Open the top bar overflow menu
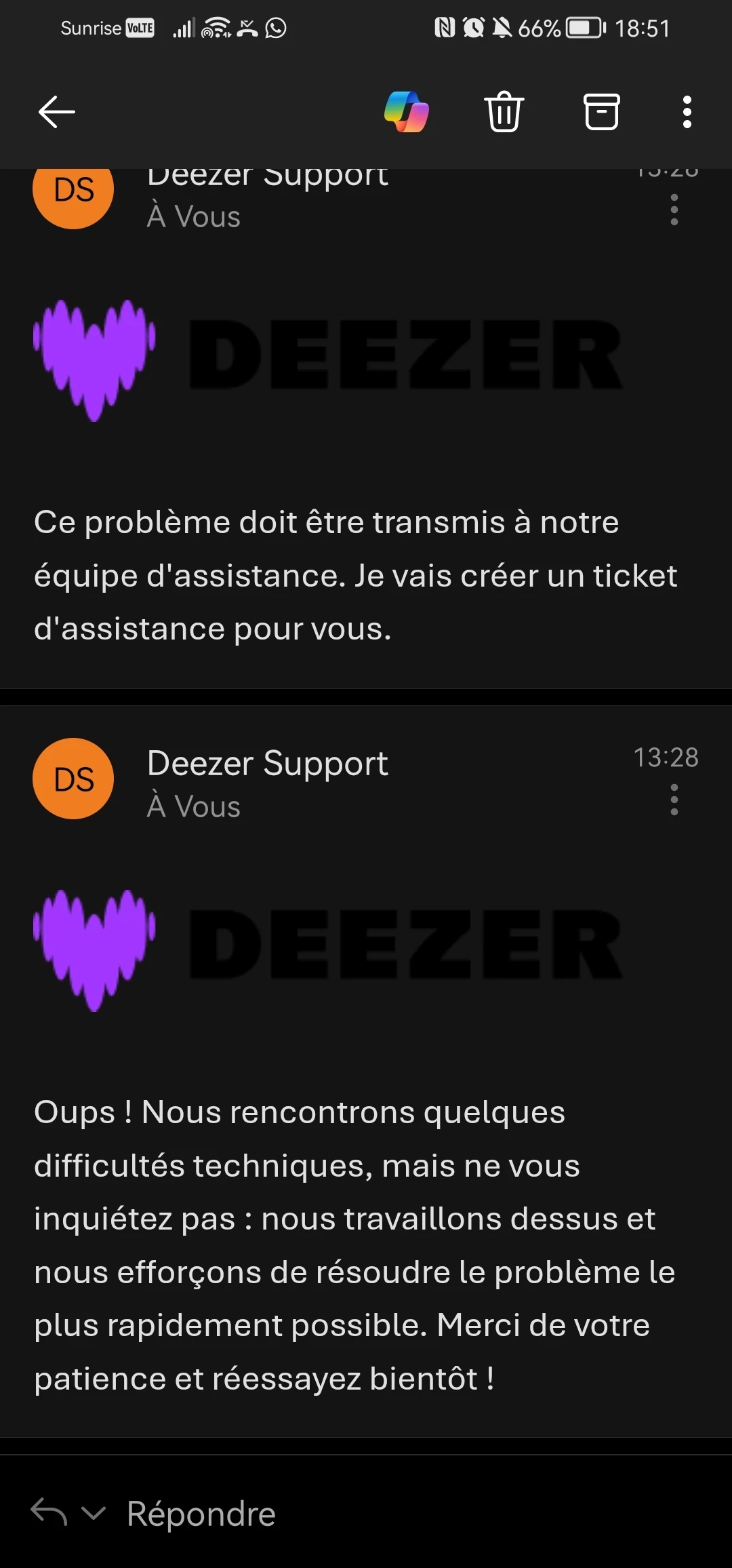This screenshot has width=732, height=1568. [687, 112]
